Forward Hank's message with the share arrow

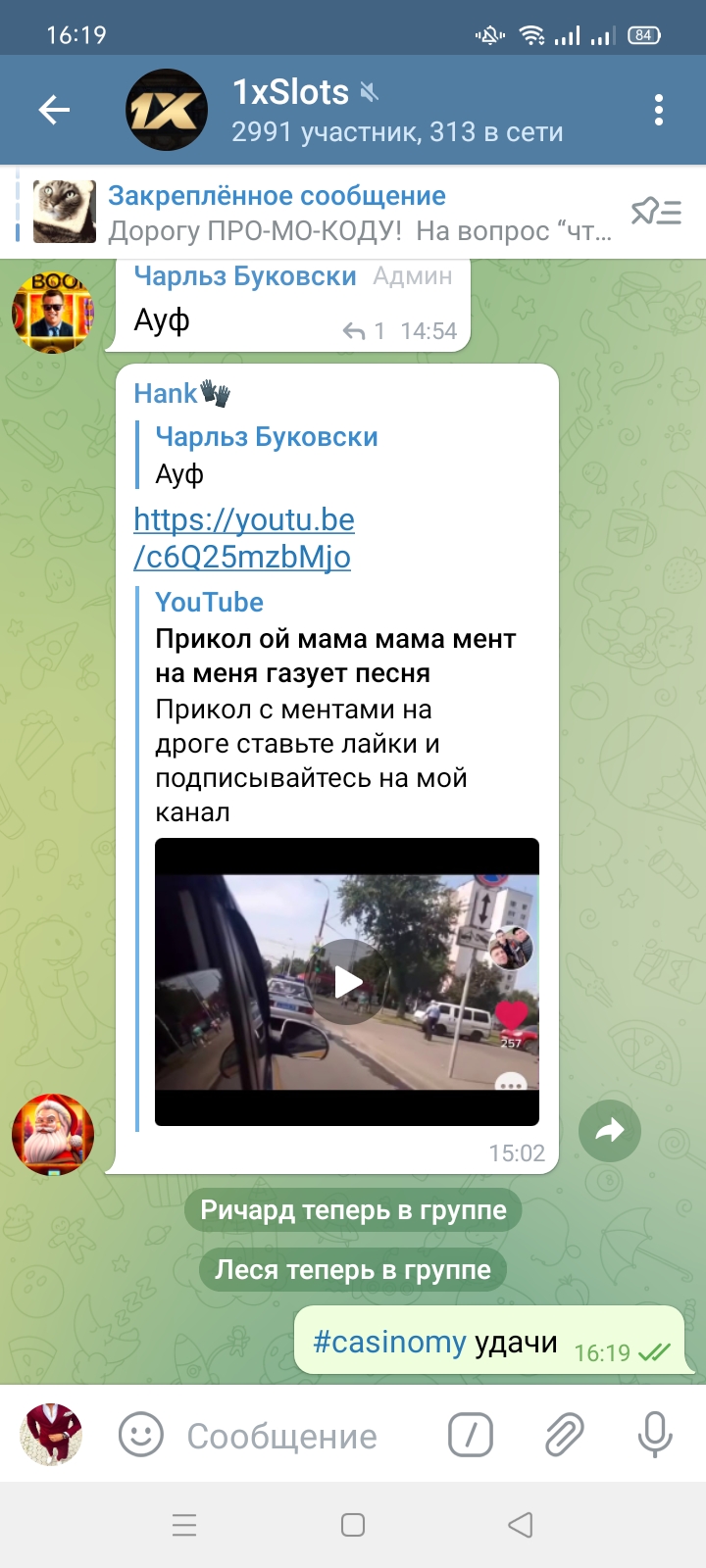[609, 1130]
